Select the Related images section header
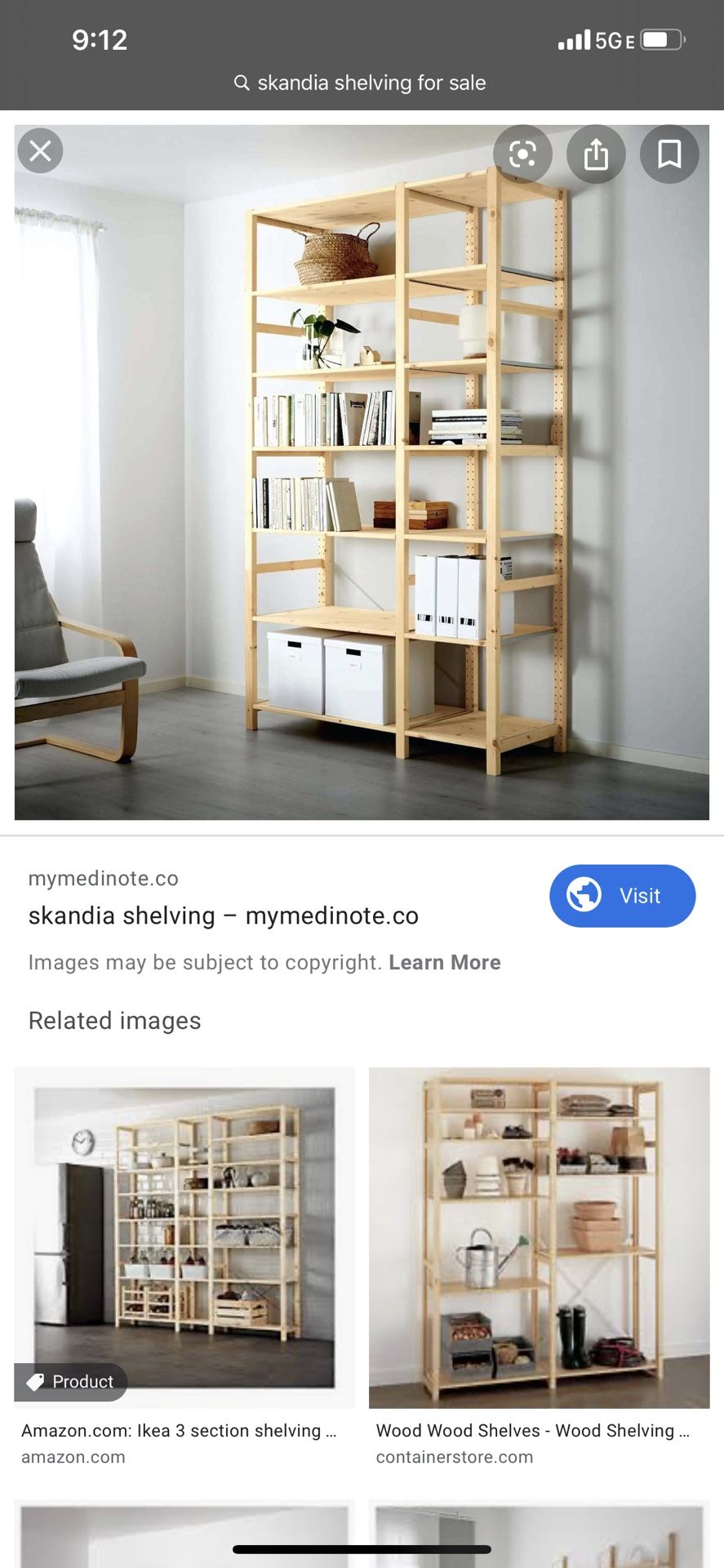 click(x=114, y=1020)
